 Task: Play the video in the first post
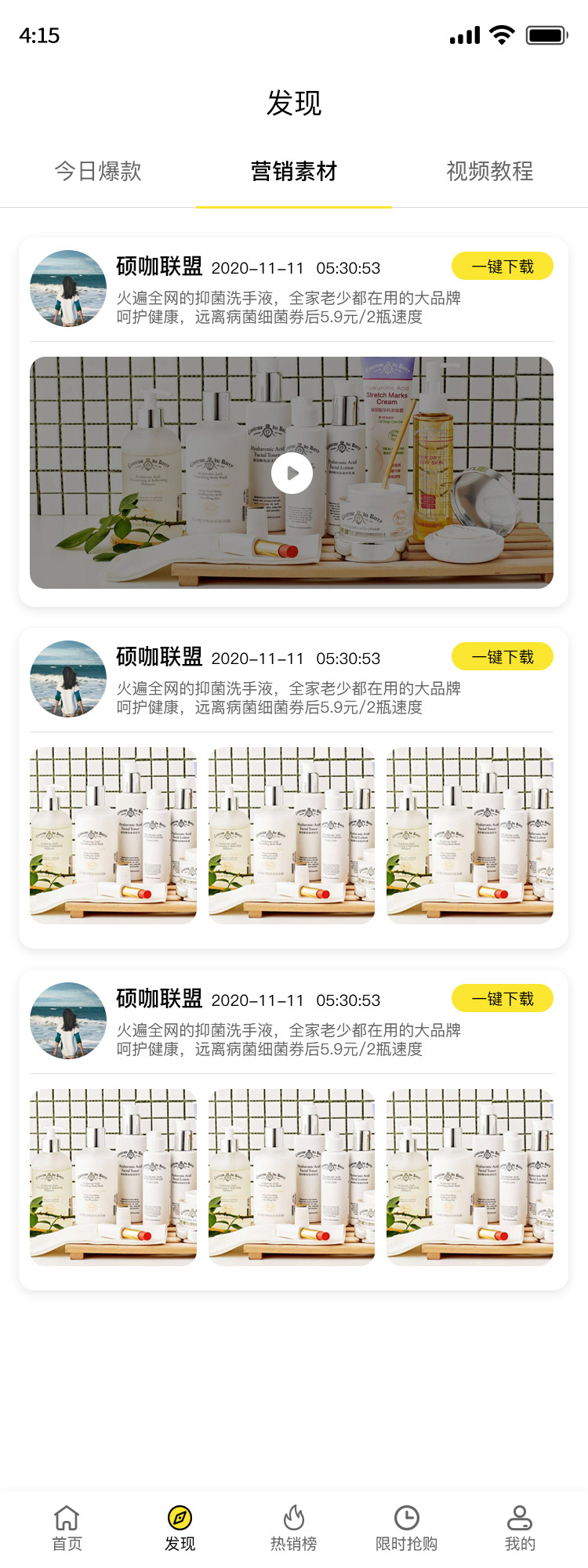(x=292, y=473)
